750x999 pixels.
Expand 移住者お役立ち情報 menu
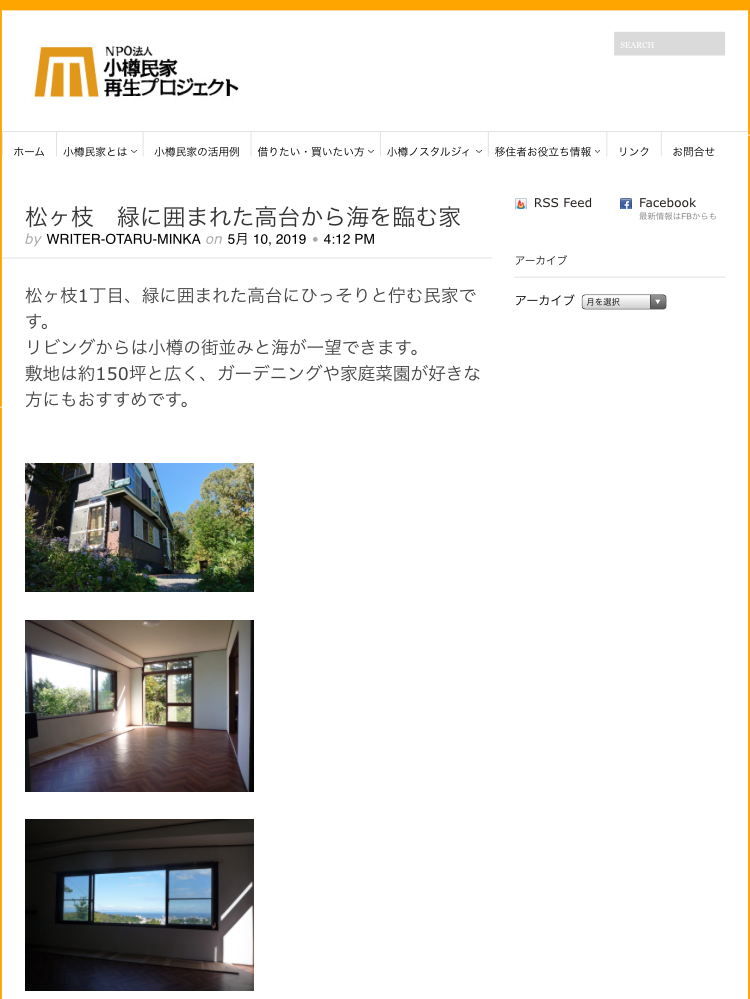pyautogui.click(x=547, y=151)
